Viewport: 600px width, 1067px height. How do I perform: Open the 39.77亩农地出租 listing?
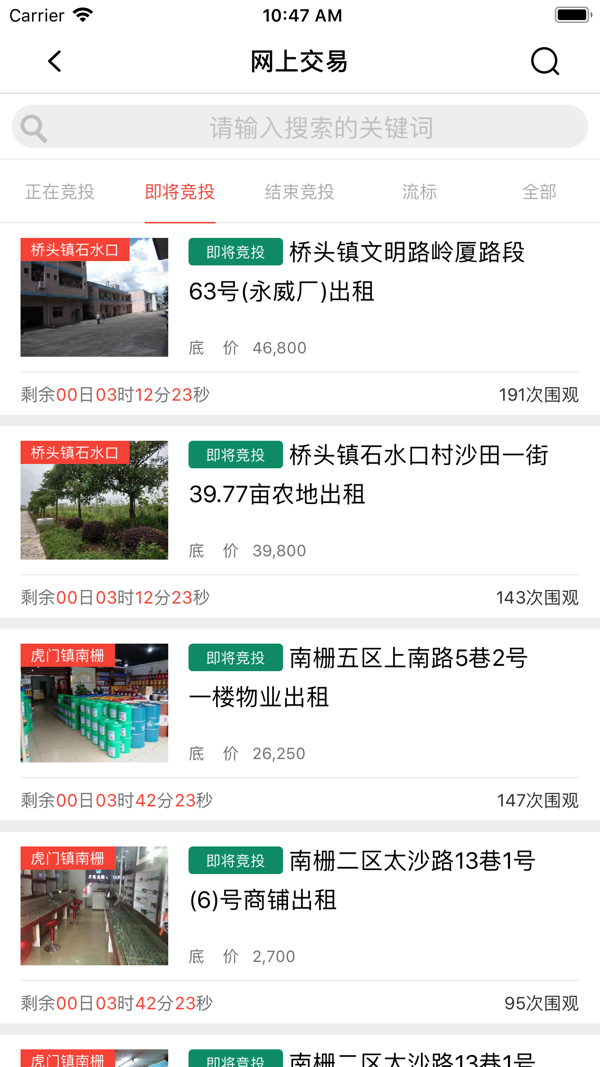(x=300, y=522)
